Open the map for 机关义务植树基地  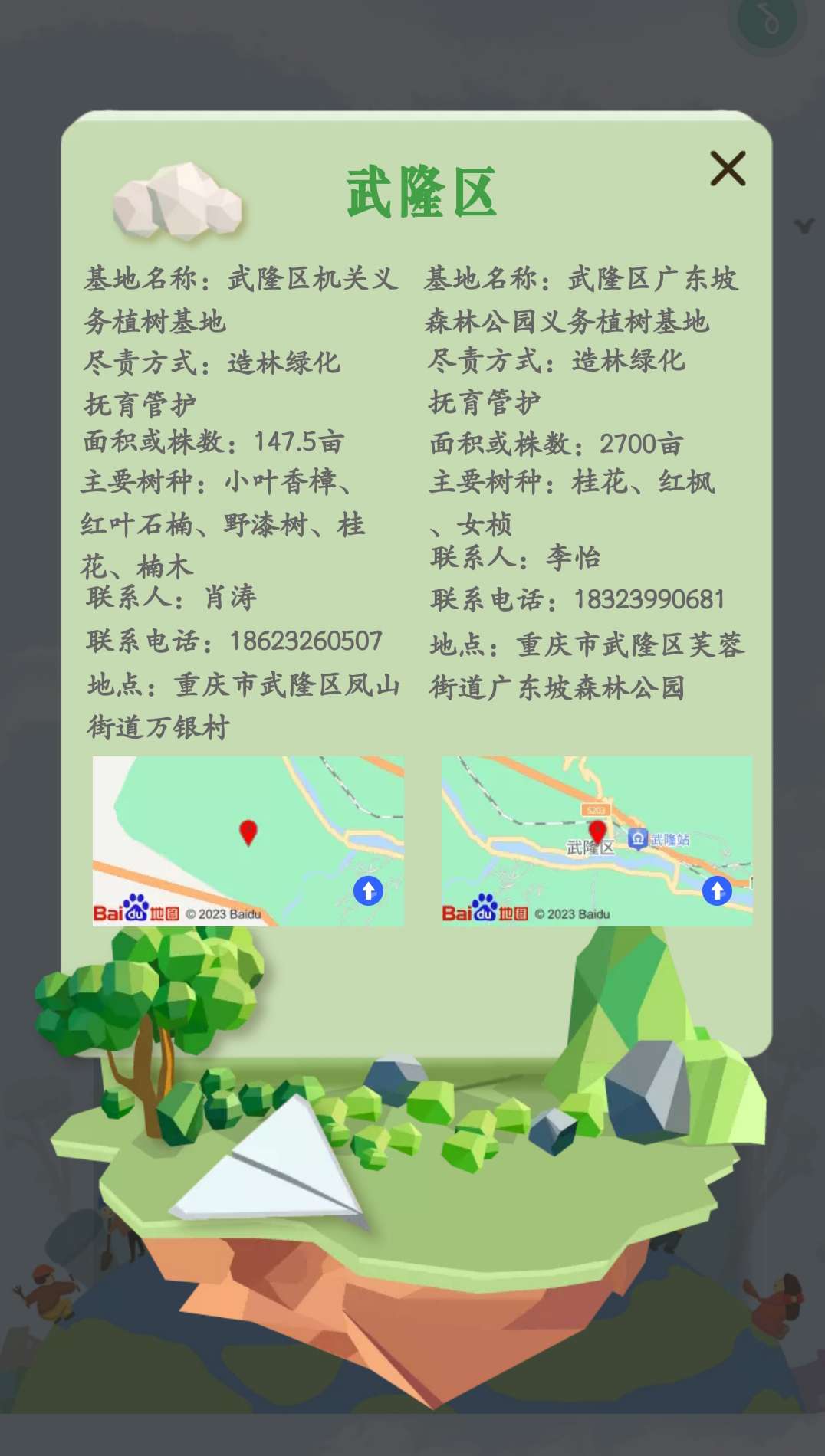click(248, 840)
